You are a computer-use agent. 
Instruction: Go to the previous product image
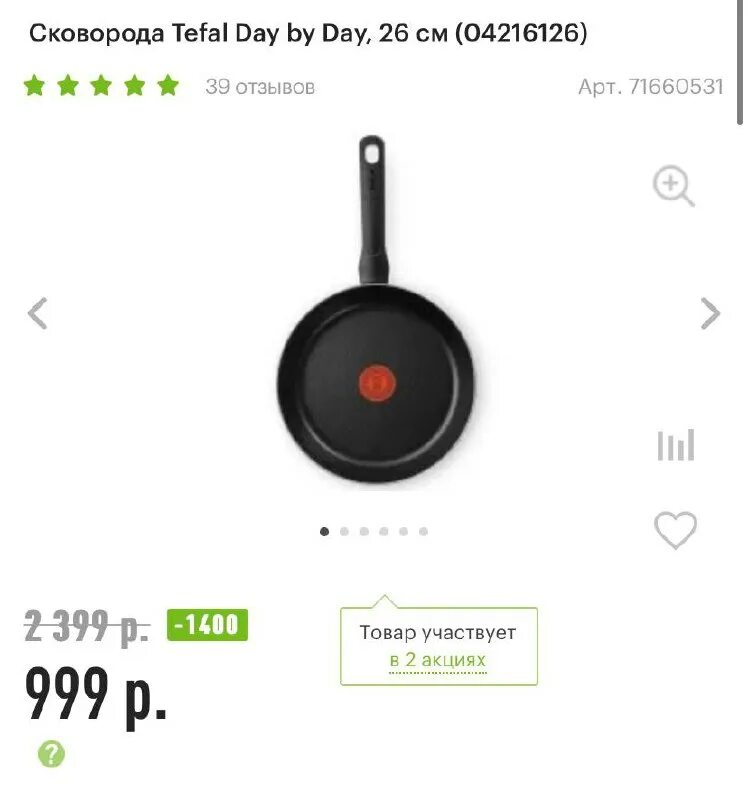38,314
